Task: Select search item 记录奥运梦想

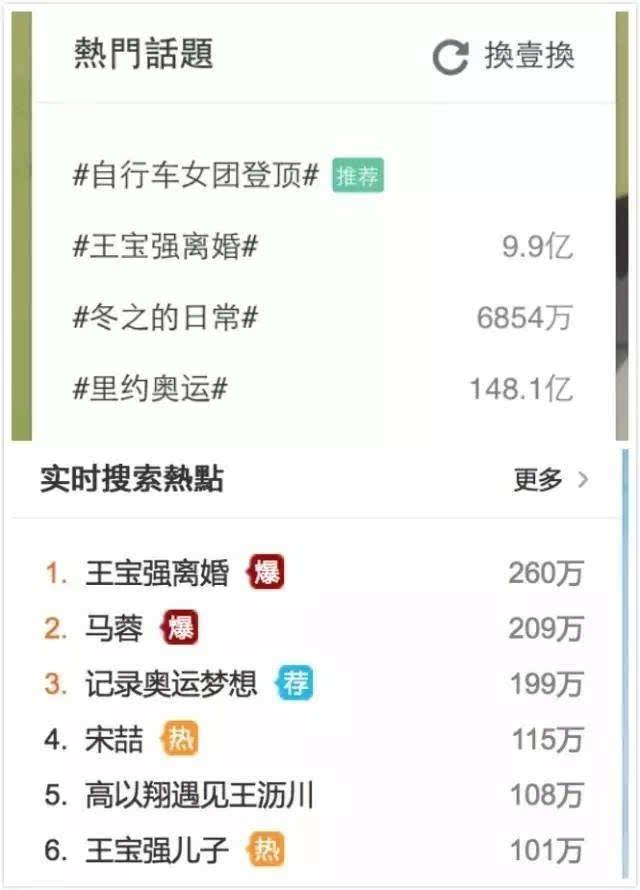Action: (x=171, y=684)
